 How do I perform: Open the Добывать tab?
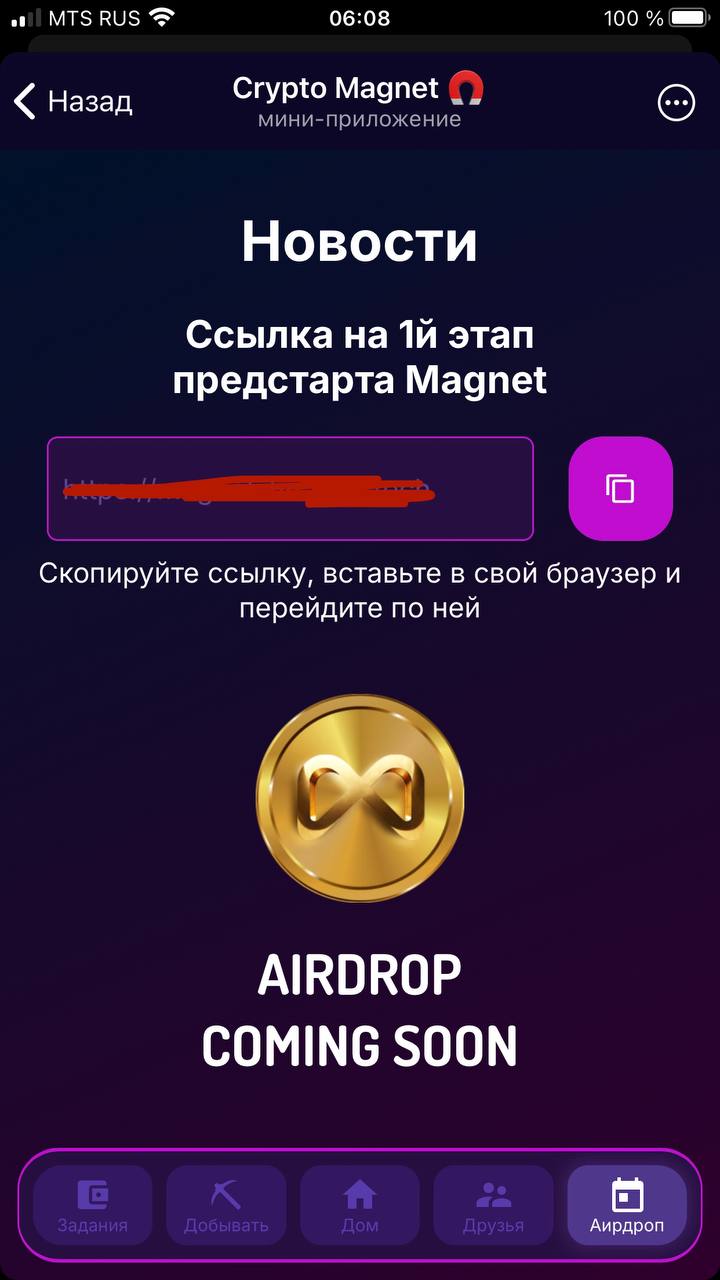pyautogui.click(x=226, y=1205)
